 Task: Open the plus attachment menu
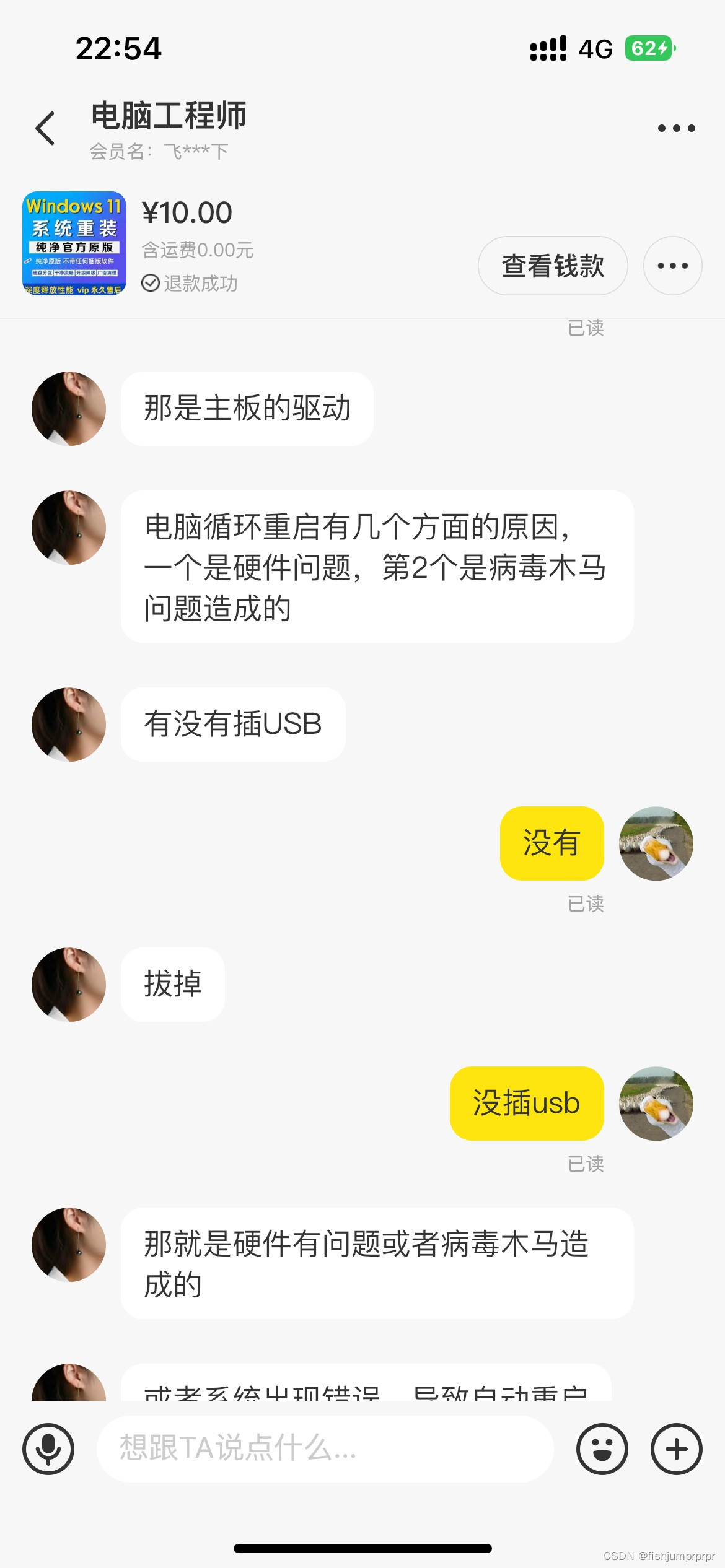[676, 1448]
